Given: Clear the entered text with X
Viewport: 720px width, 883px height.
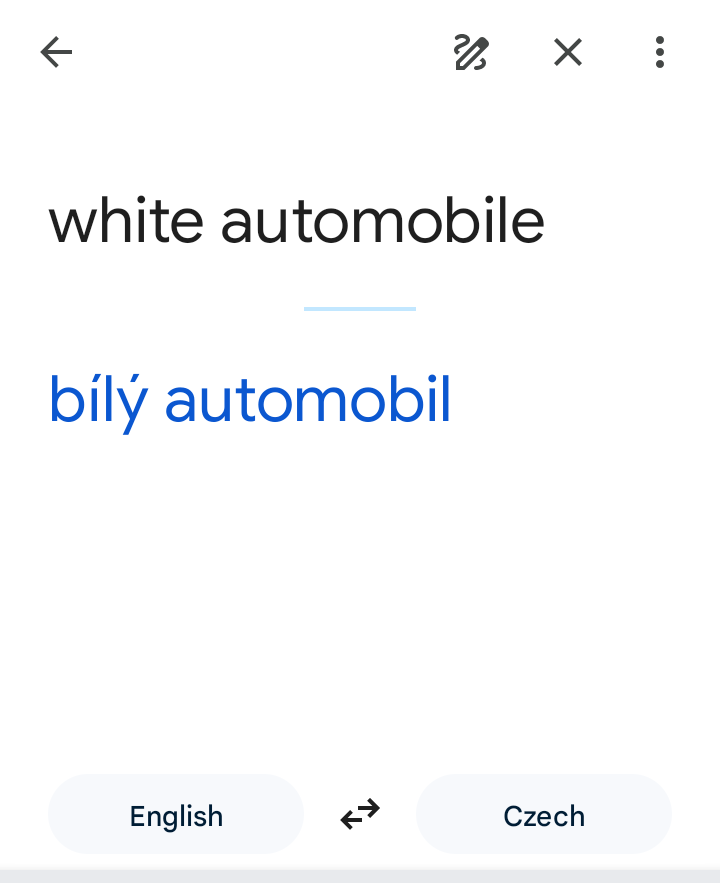Looking at the screenshot, I should click(568, 52).
